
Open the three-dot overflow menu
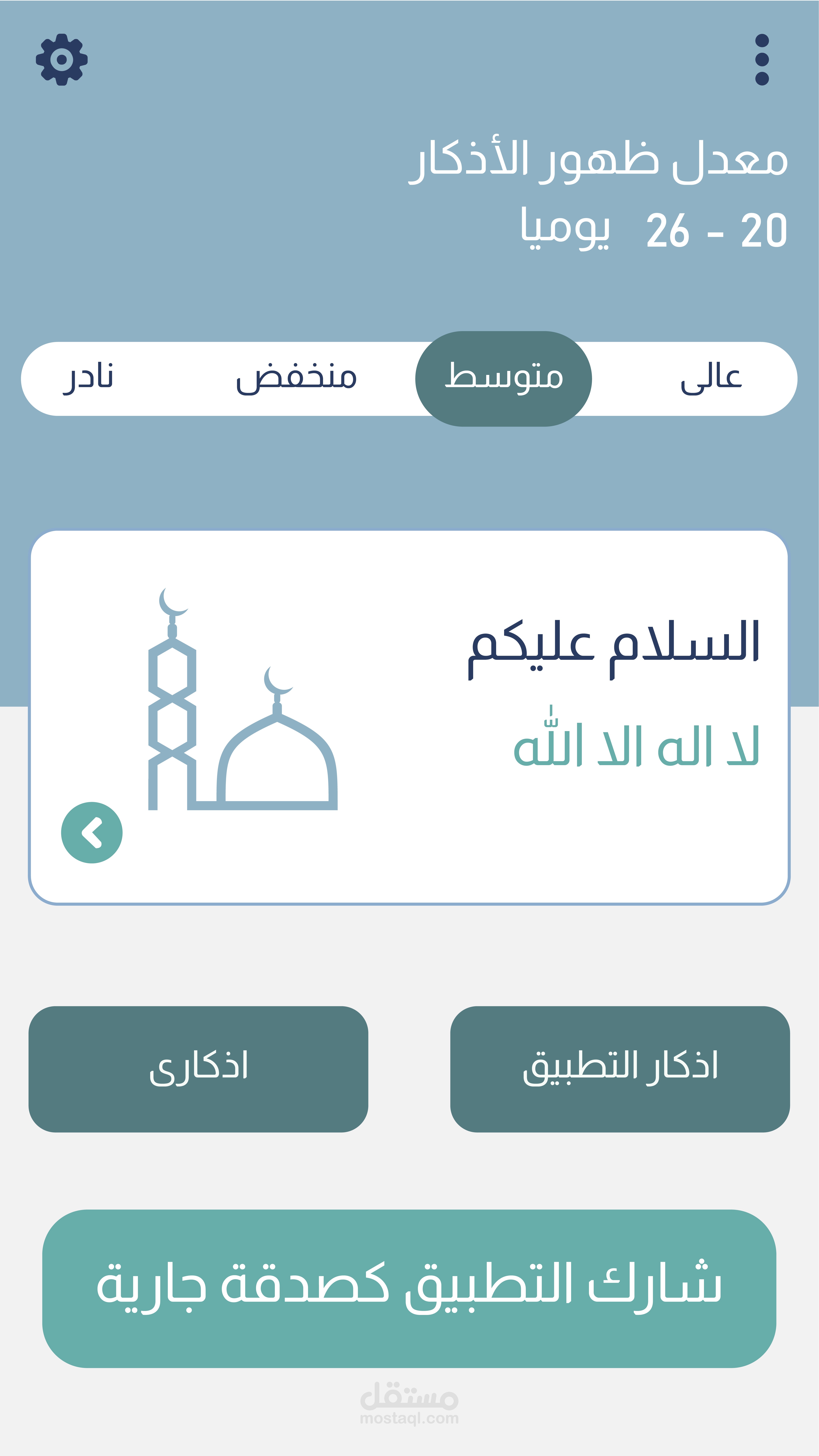(762, 59)
